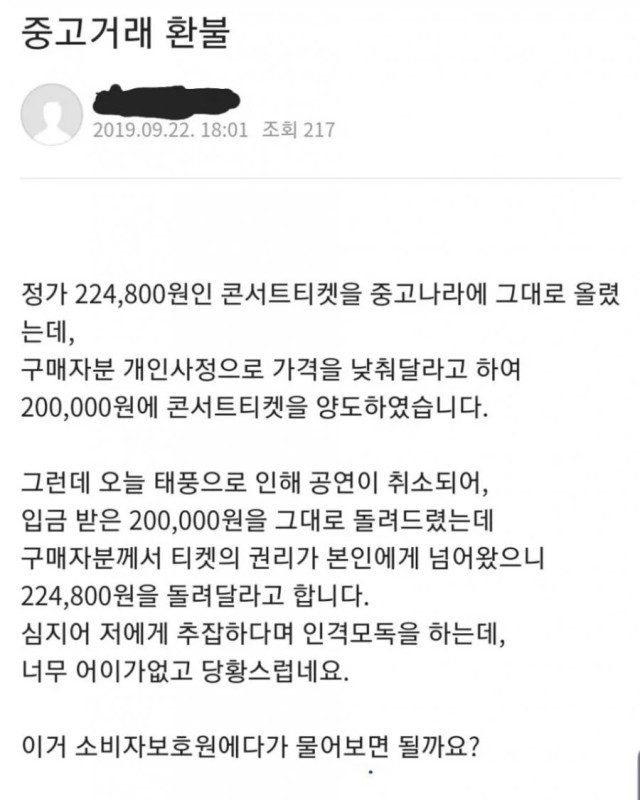640x800 pixels.
Task: Open the post author's profile picture
Action: 51,114
